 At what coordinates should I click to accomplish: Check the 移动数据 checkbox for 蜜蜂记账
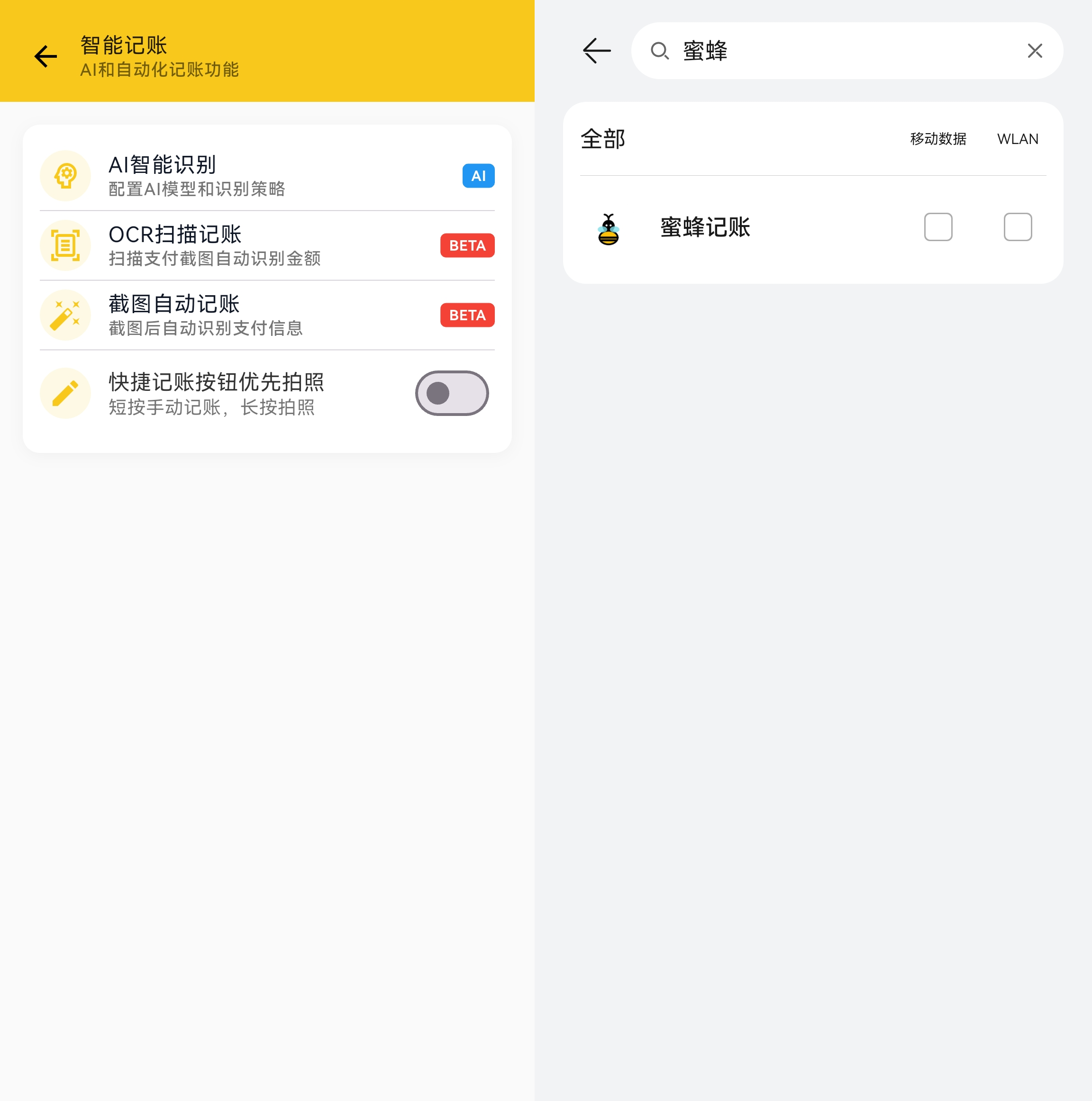tap(937, 227)
